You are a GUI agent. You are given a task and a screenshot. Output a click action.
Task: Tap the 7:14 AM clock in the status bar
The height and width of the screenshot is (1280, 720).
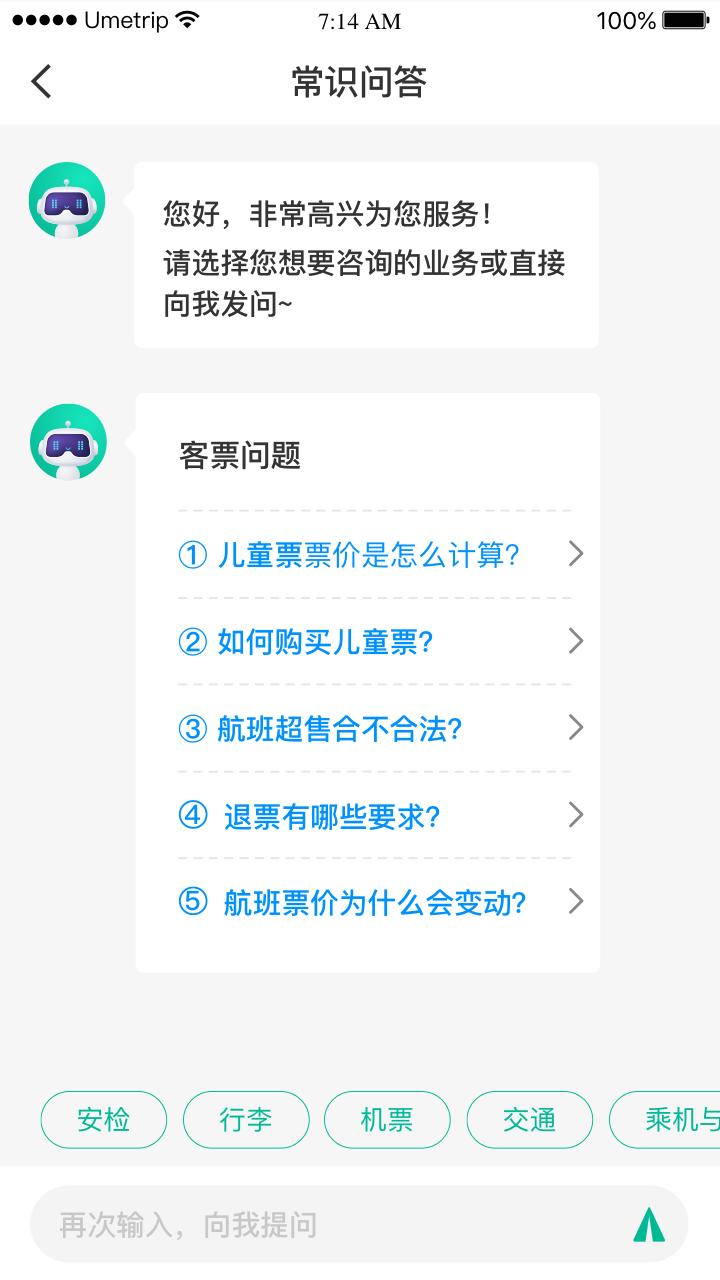(358, 20)
